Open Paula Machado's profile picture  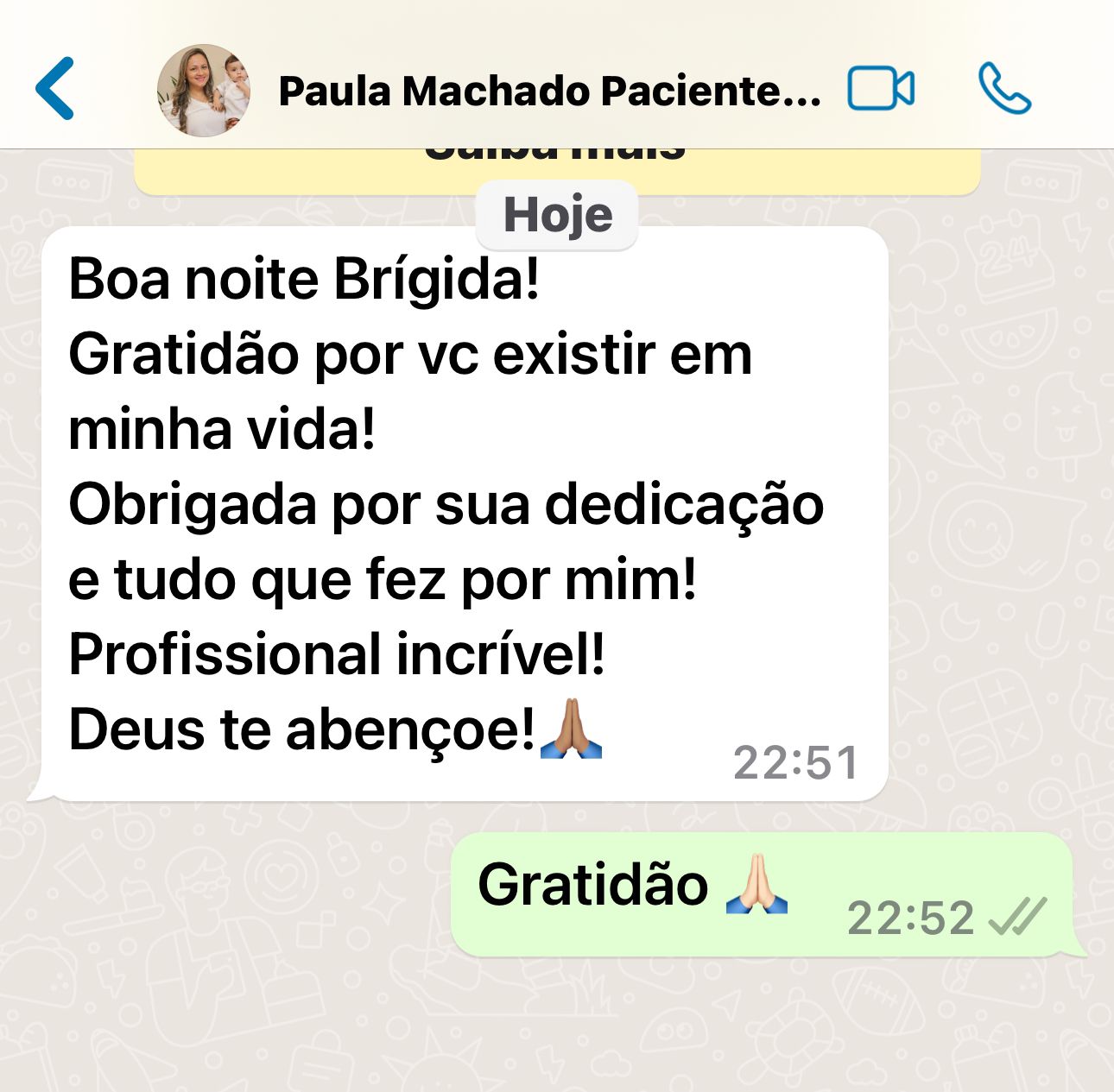point(204,91)
